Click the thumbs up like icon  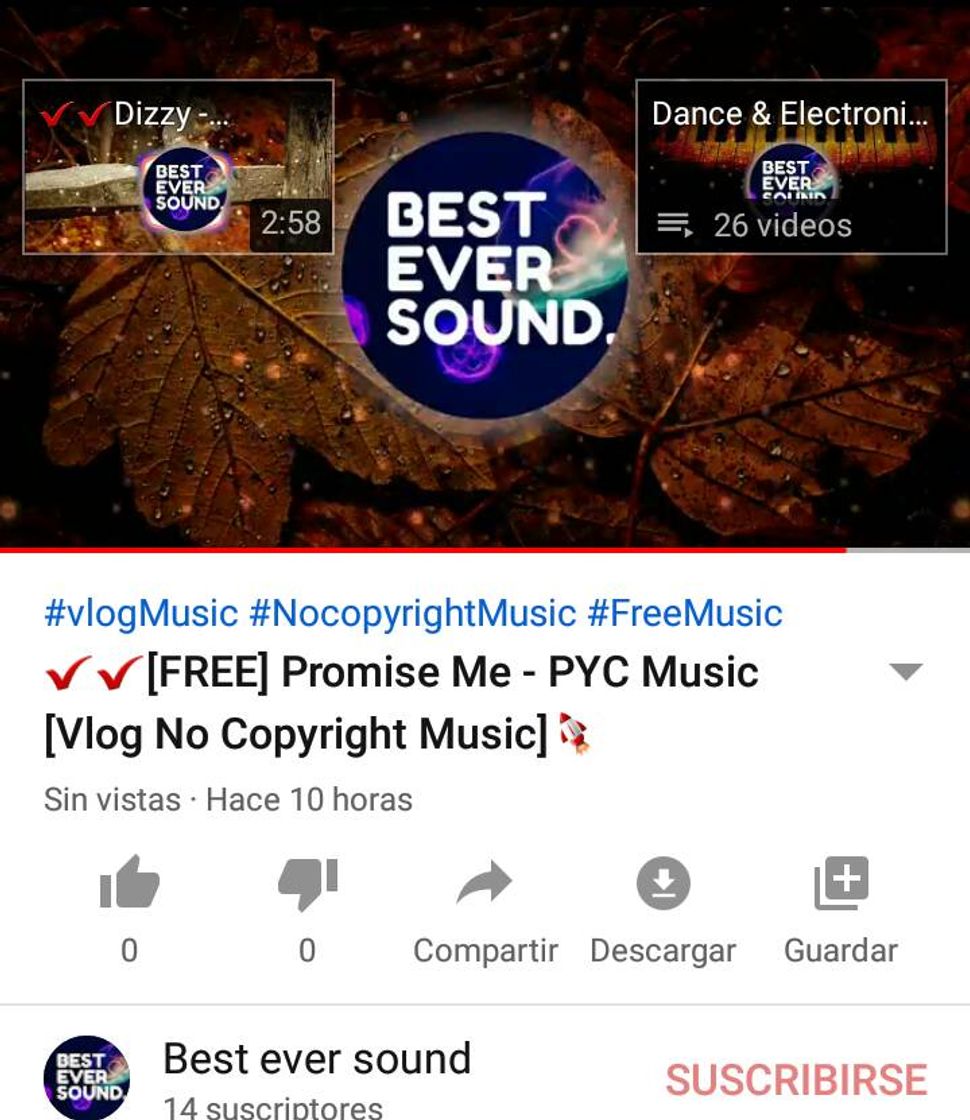click(128, 884)
